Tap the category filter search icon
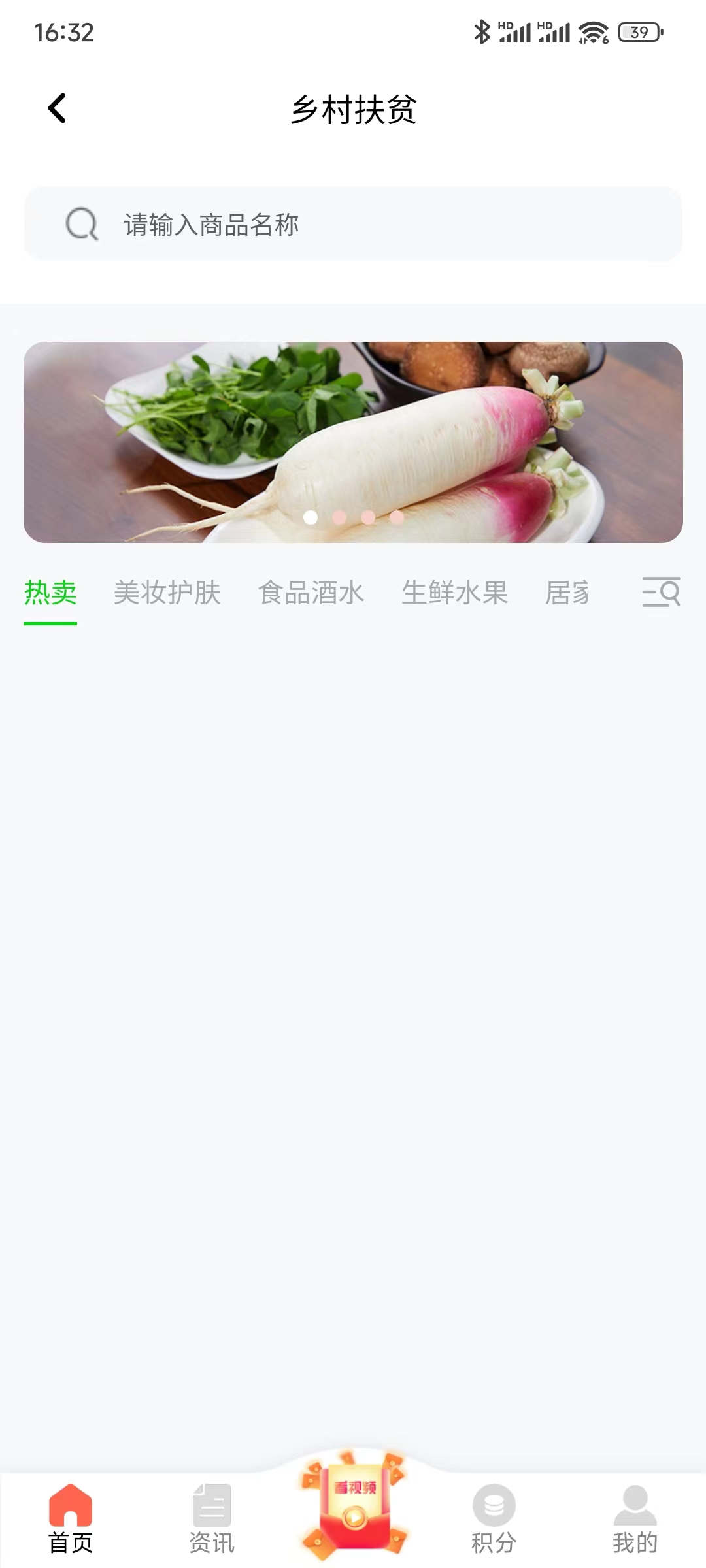The height and width of the screenshot is (1568, 706). (662, 592)
